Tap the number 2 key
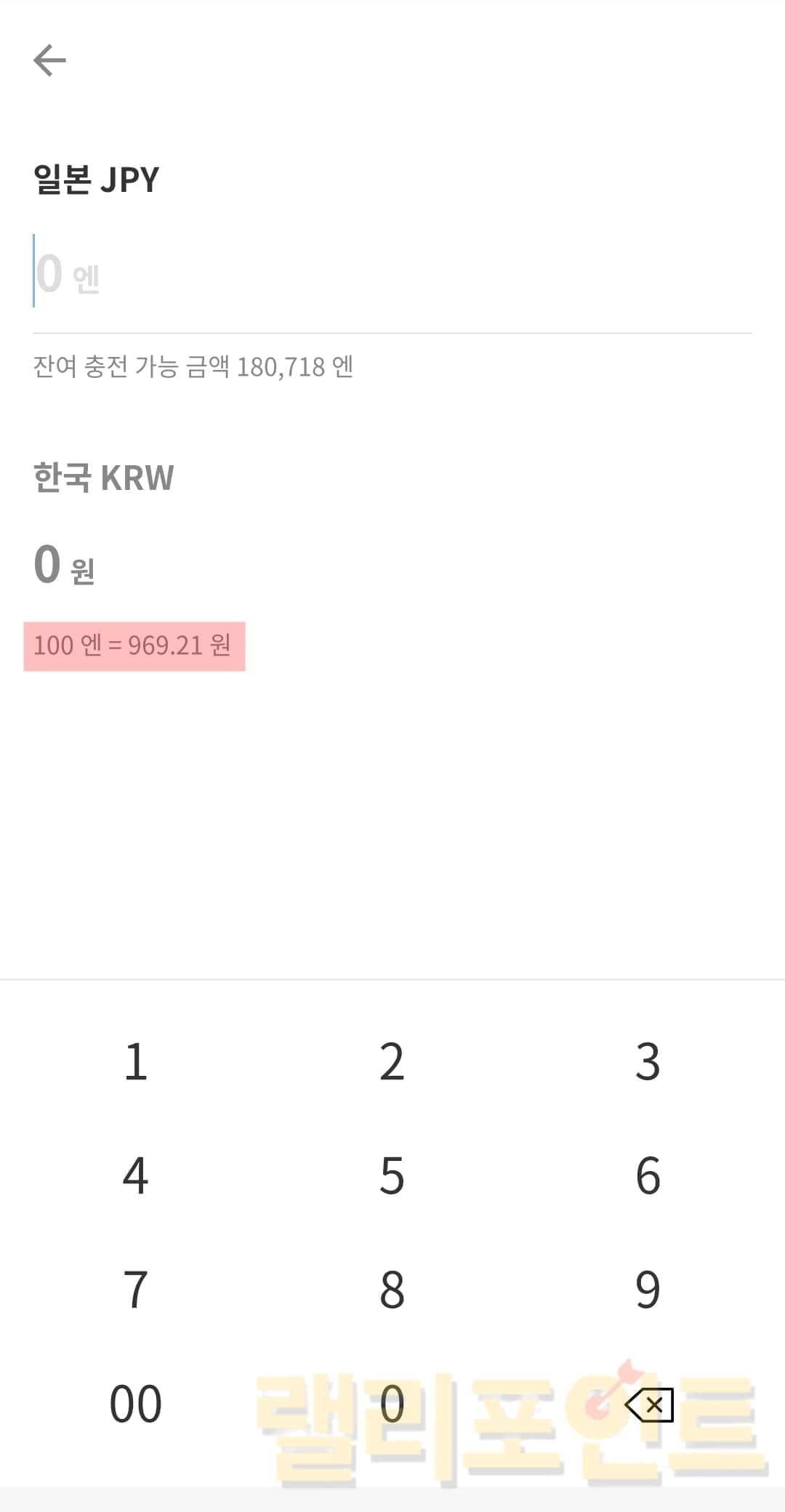Image resolution: width=785 pixels, height=1512 pixels. coord(392,1061)
